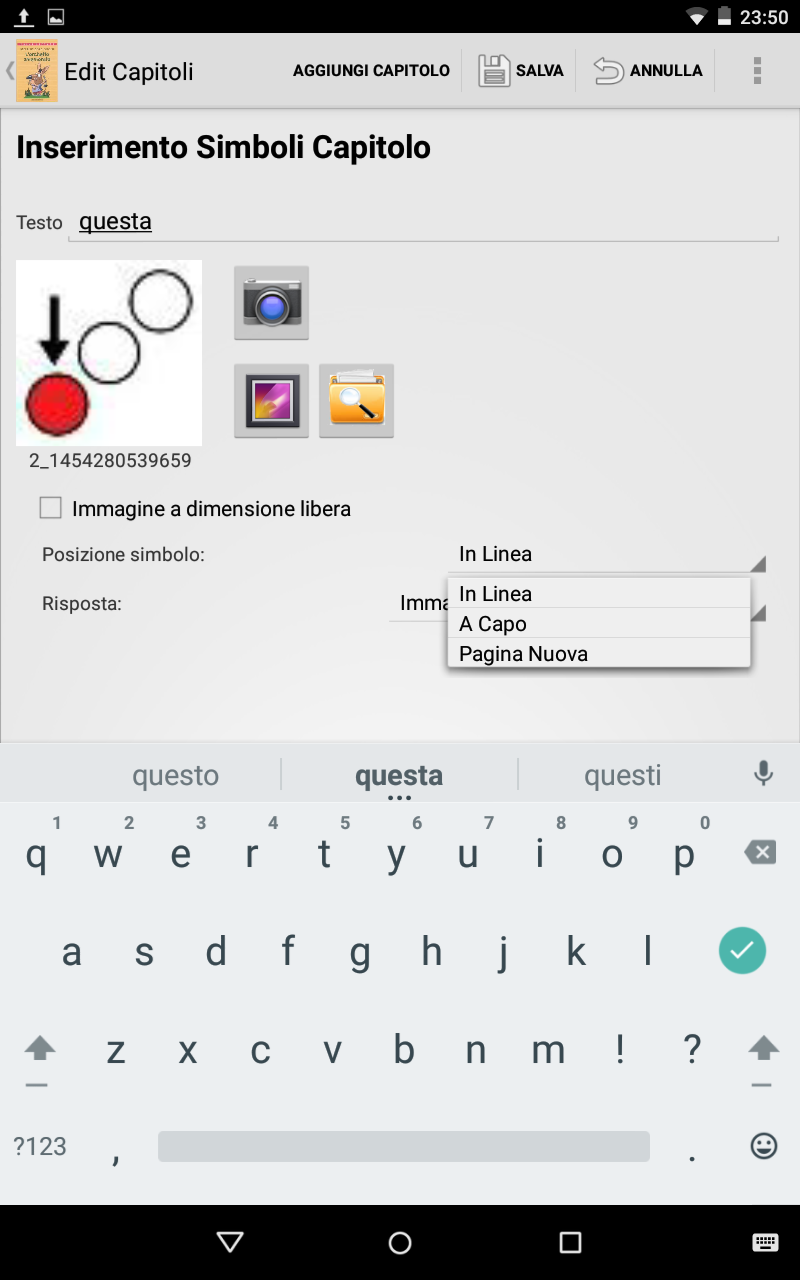Tap Aggiungi Capitolo in the toolbar
Screen dimensions: 800x1280
(x=371, y=71)
